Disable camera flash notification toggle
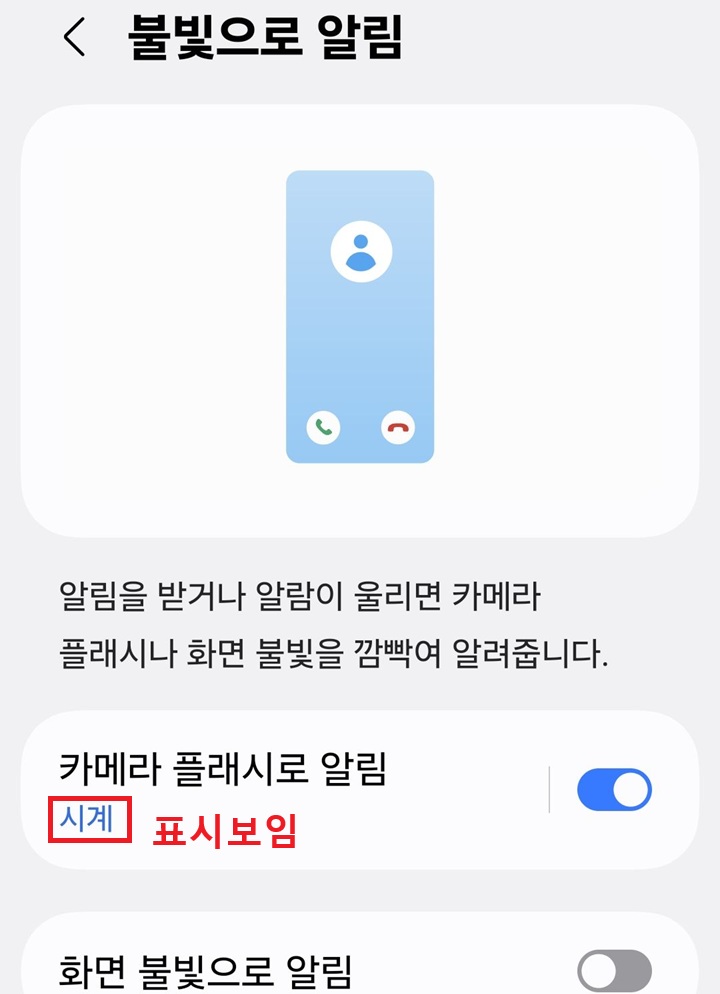The width and height of the screenshot is (720, 994). pyautogui.click(x=614, y=789)
